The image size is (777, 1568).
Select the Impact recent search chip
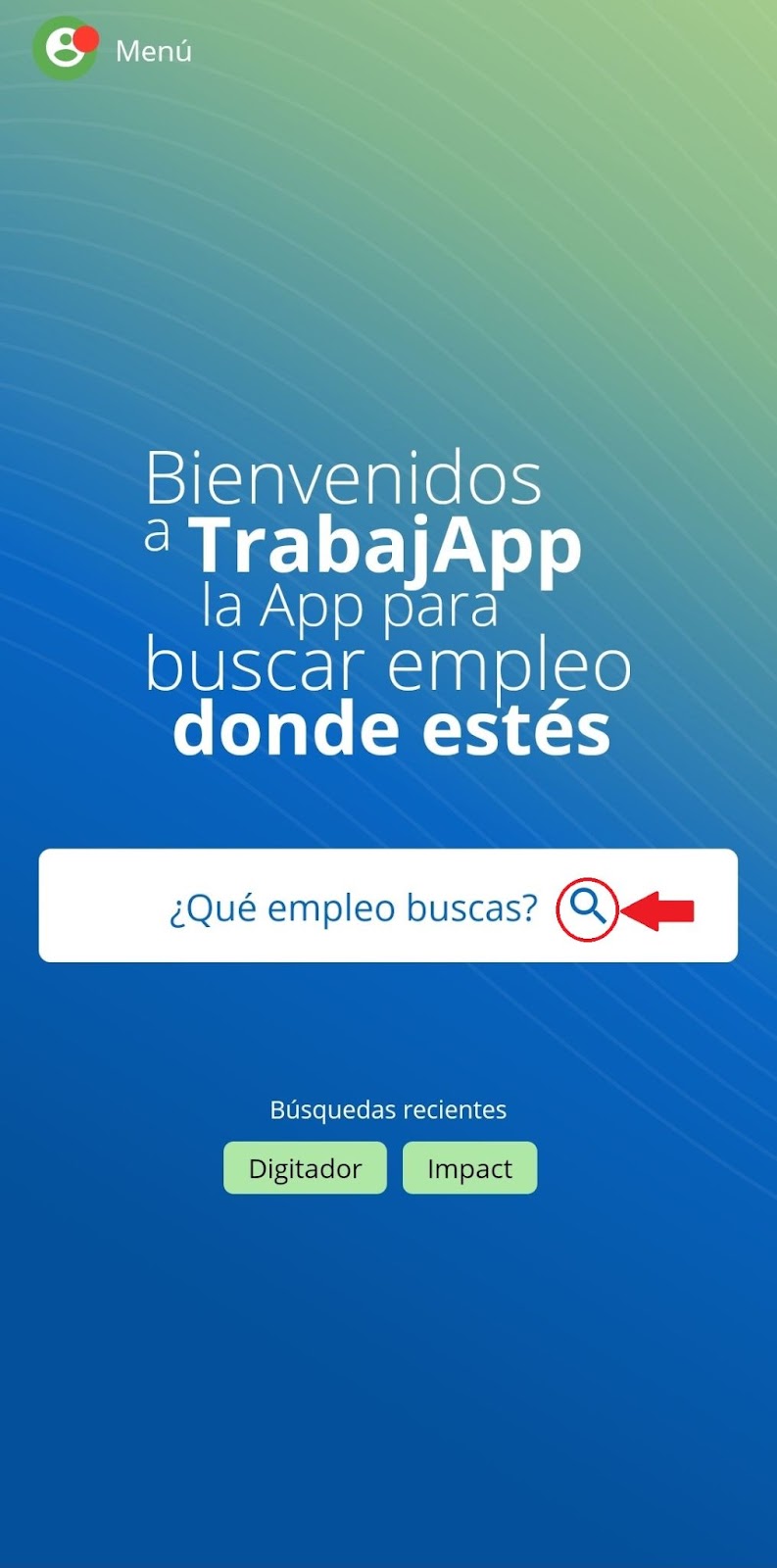coord(469,1168)
